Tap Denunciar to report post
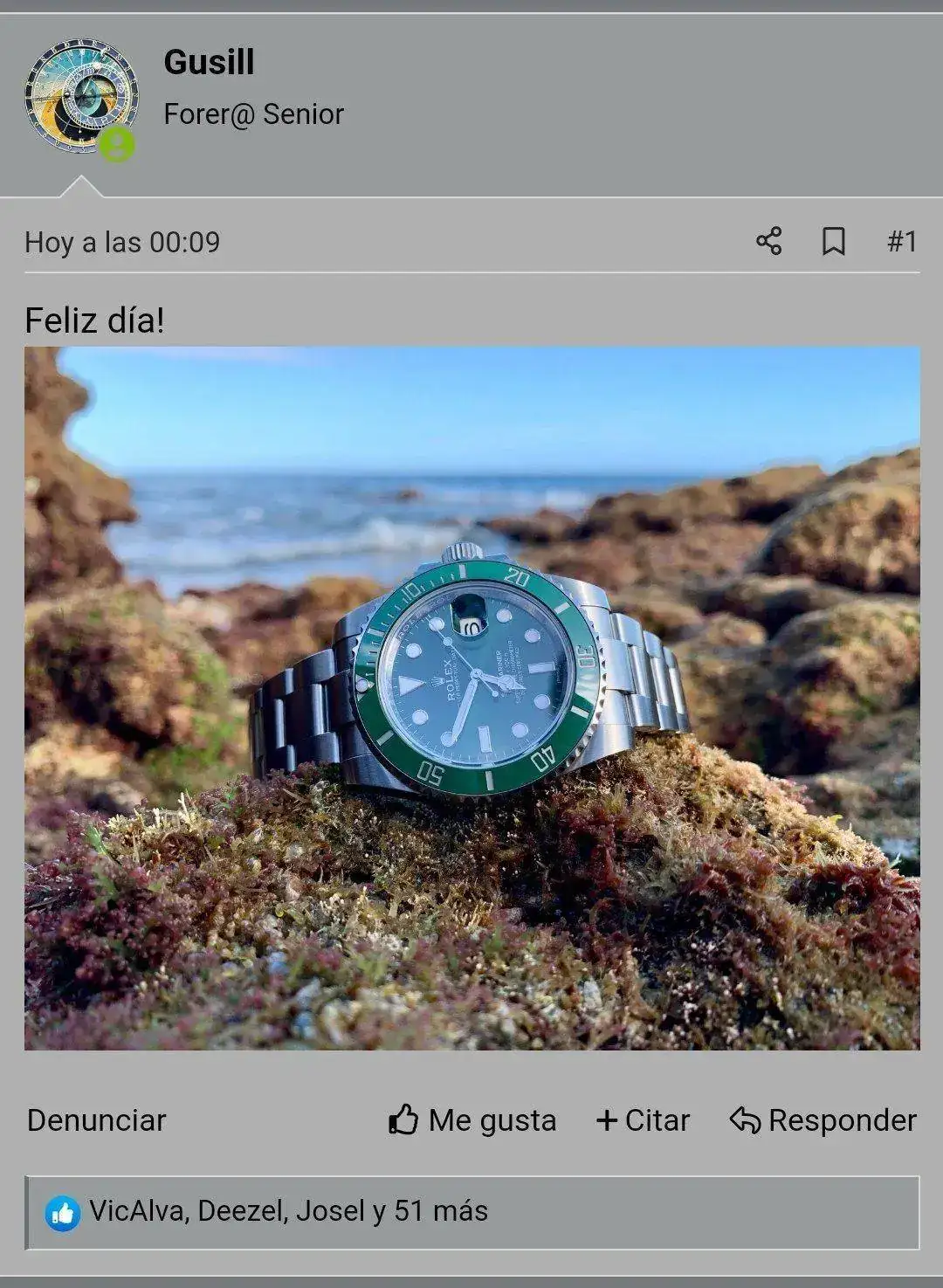943x1288 pixels. [96, 1119]
